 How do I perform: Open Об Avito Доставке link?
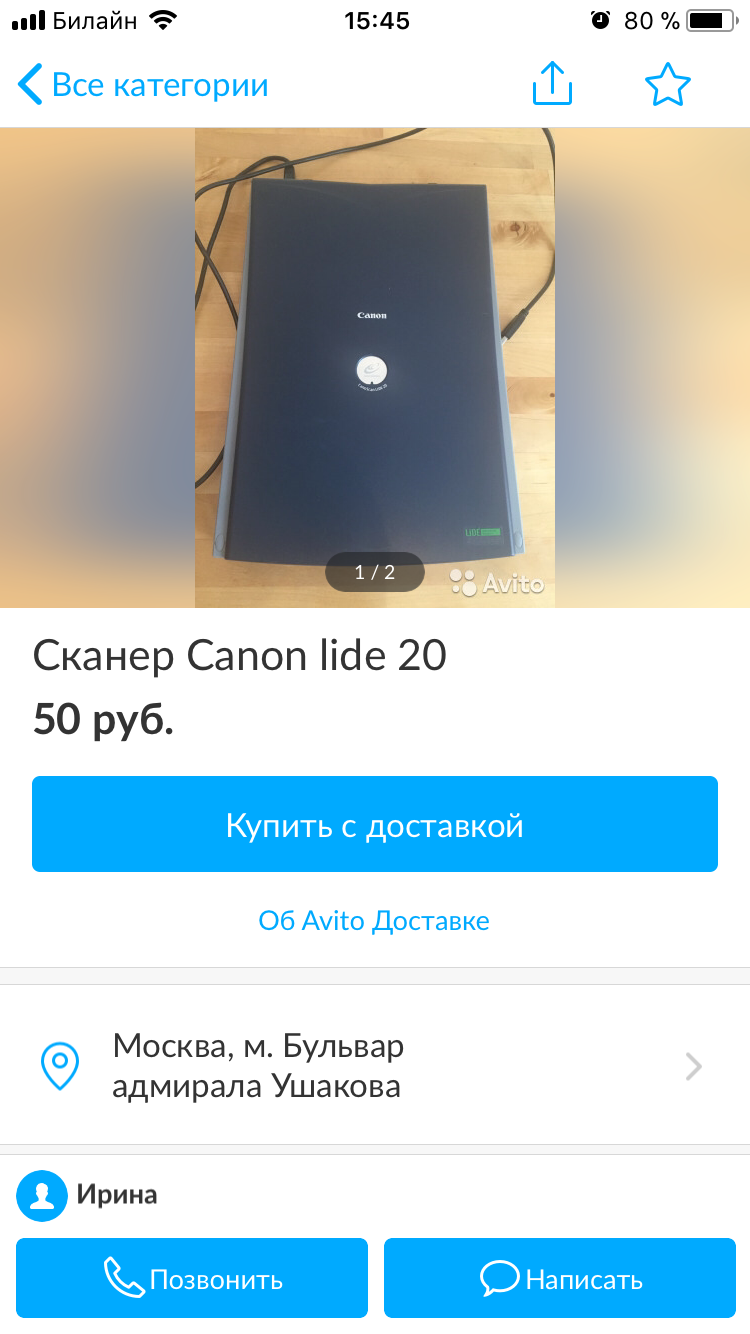374,920
